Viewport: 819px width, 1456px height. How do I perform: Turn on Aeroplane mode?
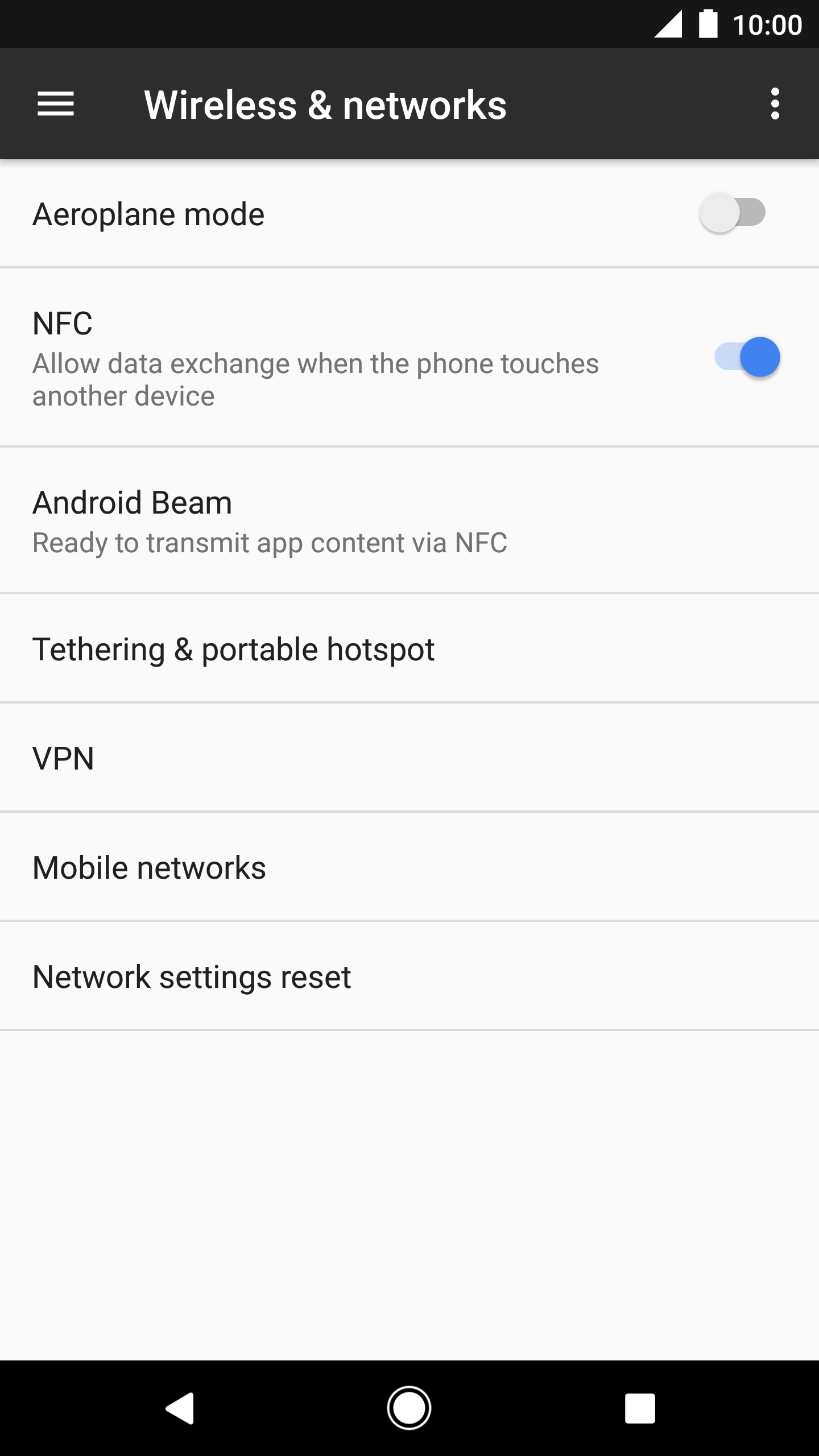(x=733, y=213)
